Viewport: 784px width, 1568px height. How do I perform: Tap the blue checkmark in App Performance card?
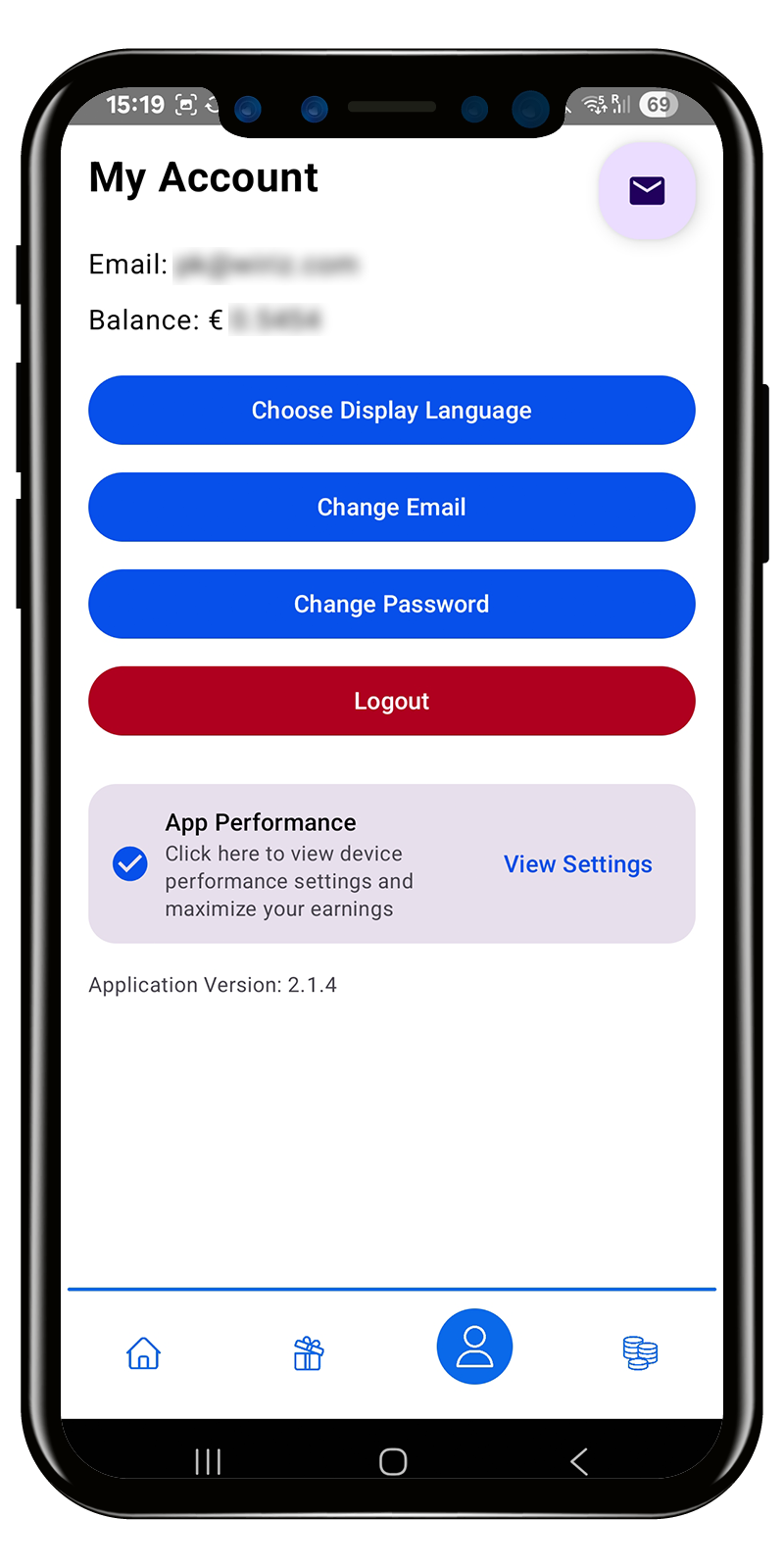coord(130,863)
